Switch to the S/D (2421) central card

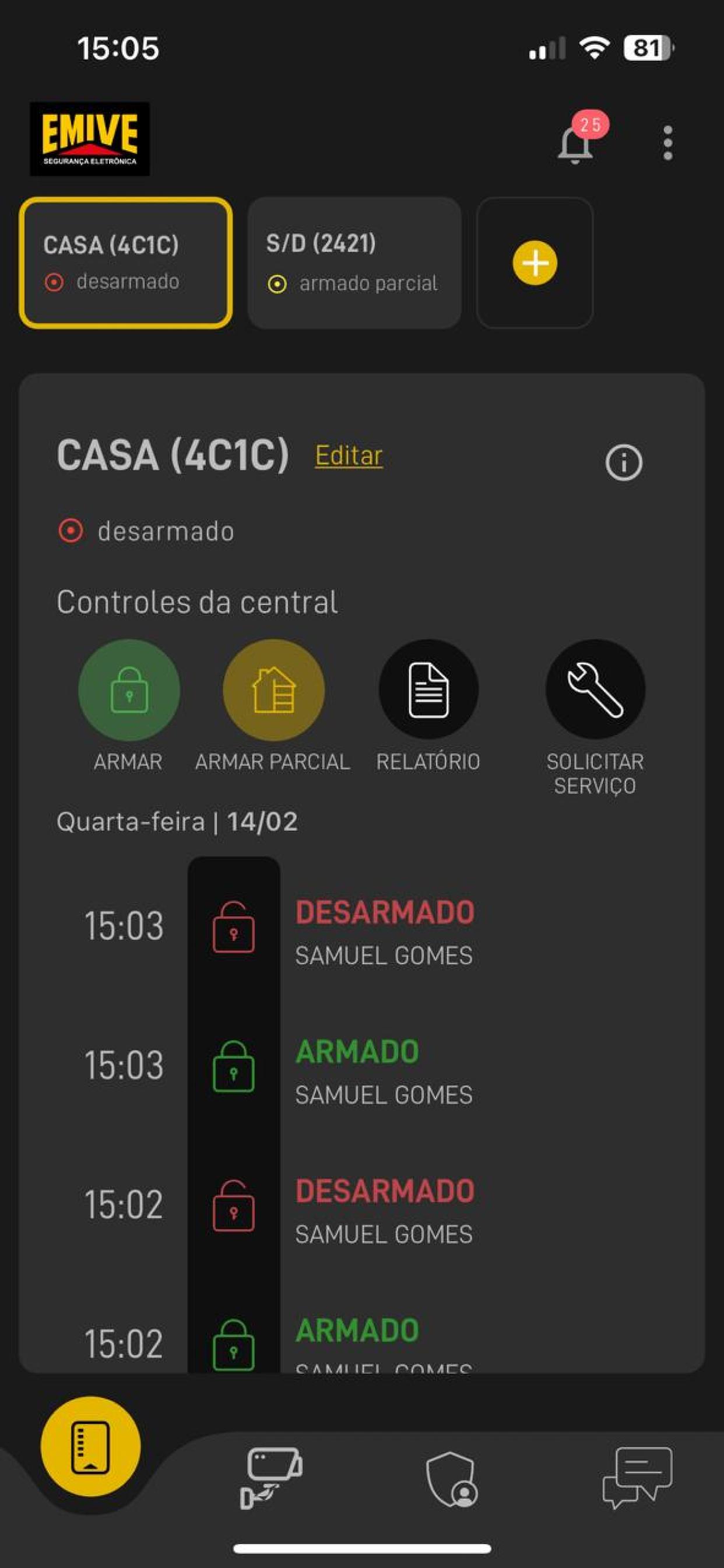pos(354,263)
